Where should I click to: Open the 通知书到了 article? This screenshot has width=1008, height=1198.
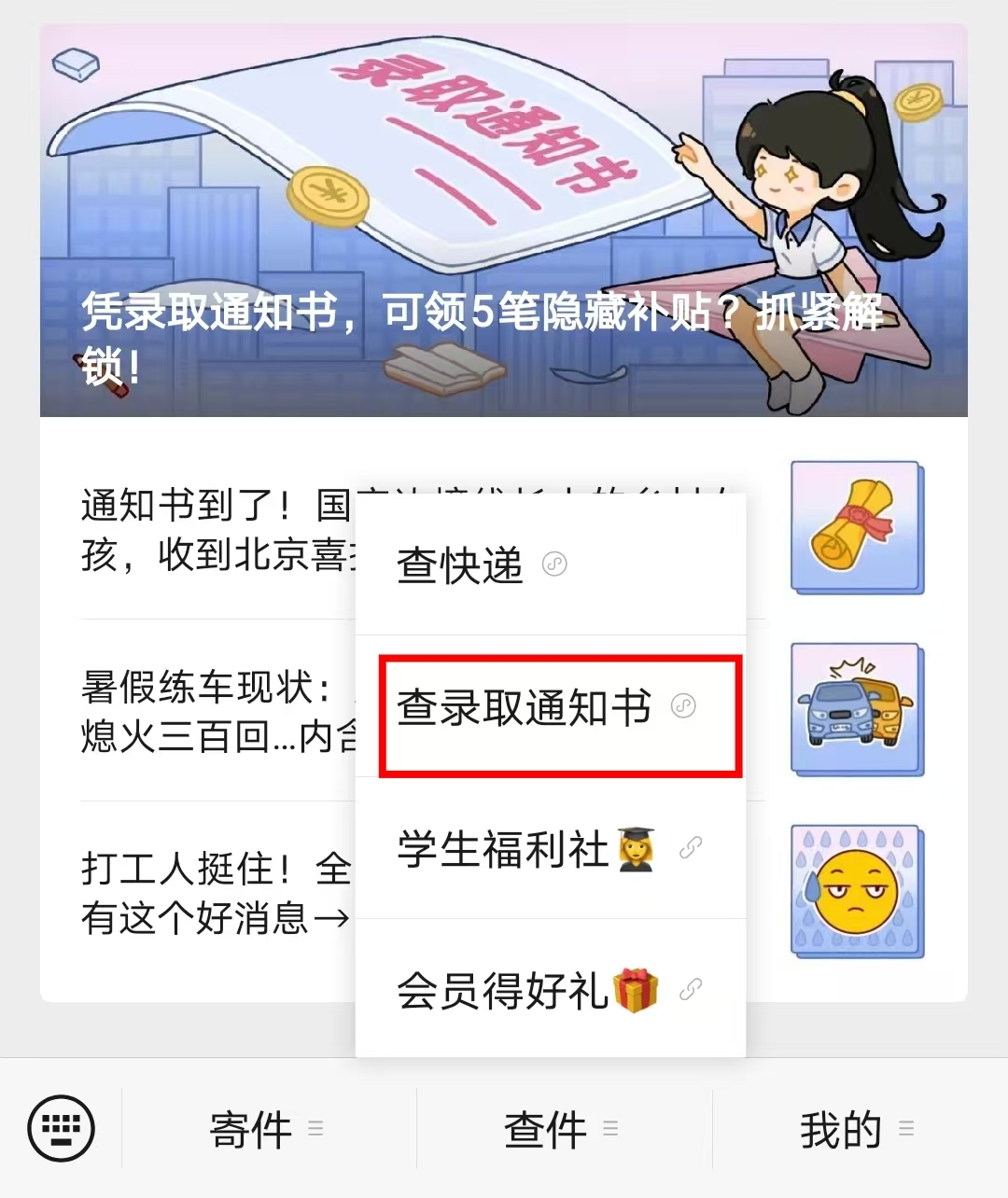coord(215,530)
